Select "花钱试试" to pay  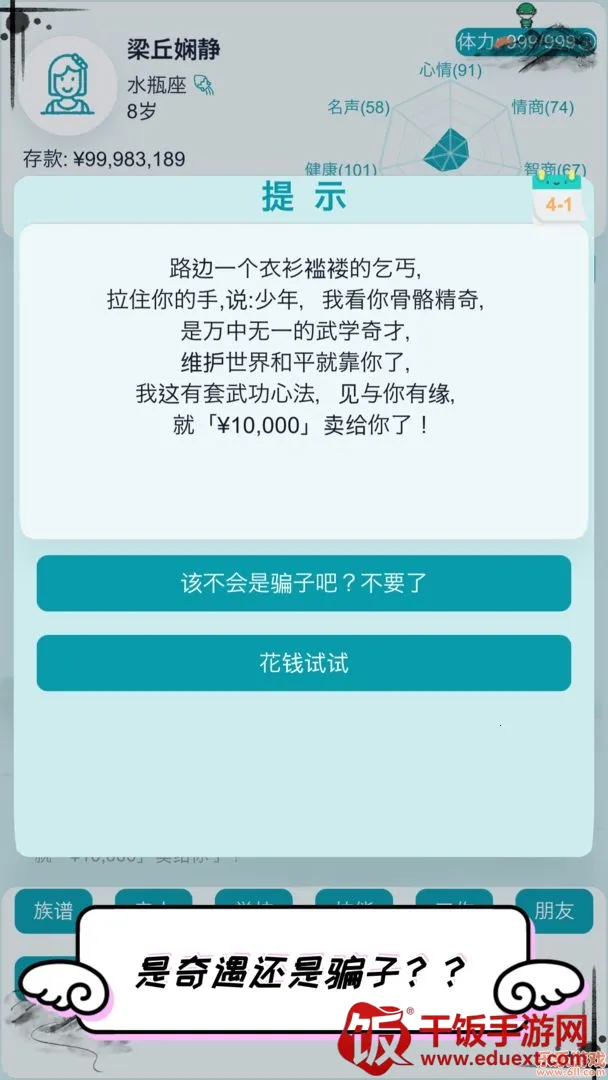click(303, 663)
